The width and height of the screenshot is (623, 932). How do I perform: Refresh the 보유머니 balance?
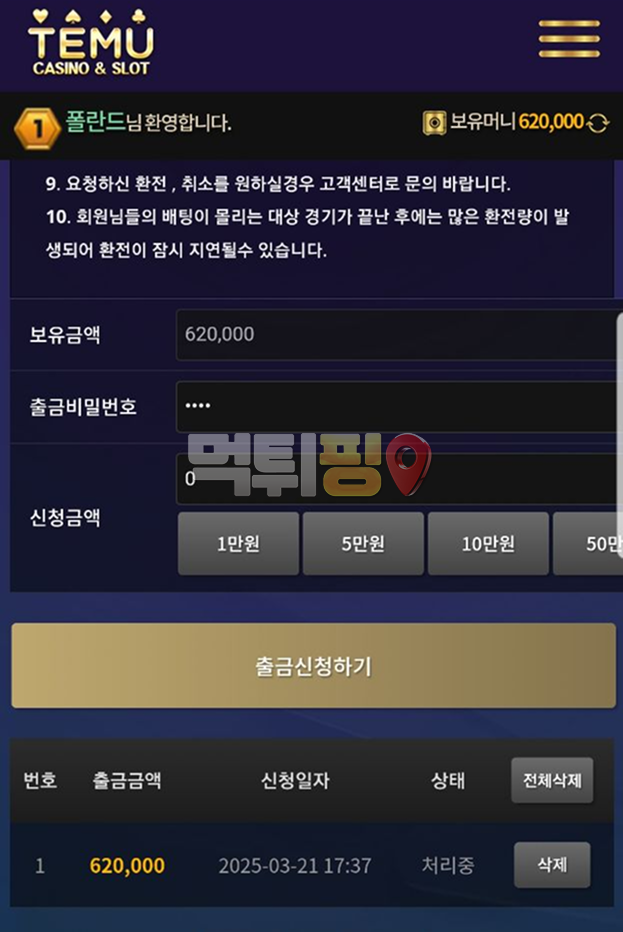point(598,123)
